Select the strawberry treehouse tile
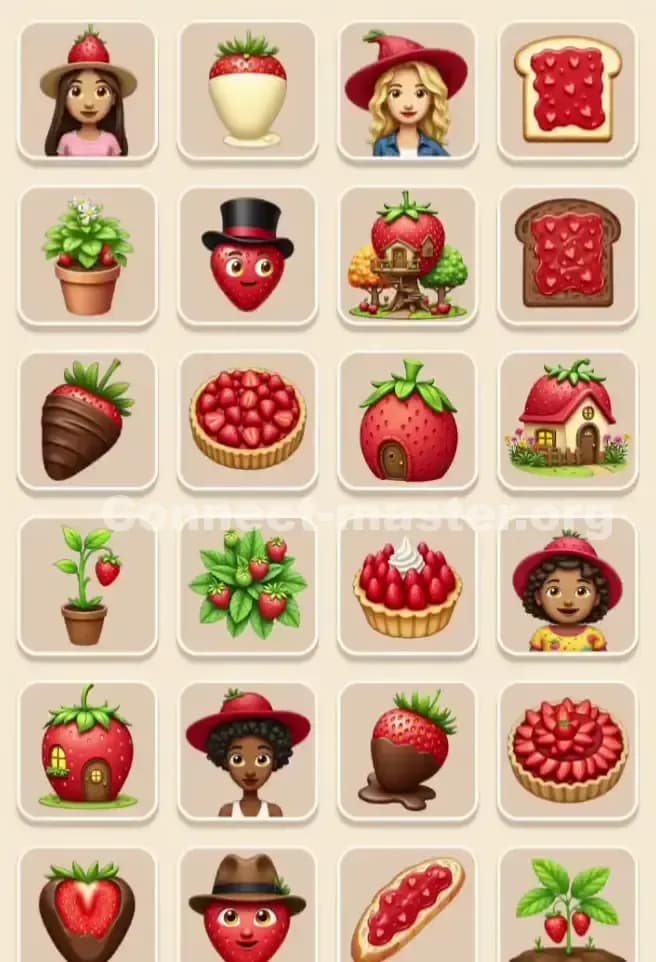 (407, 257)
